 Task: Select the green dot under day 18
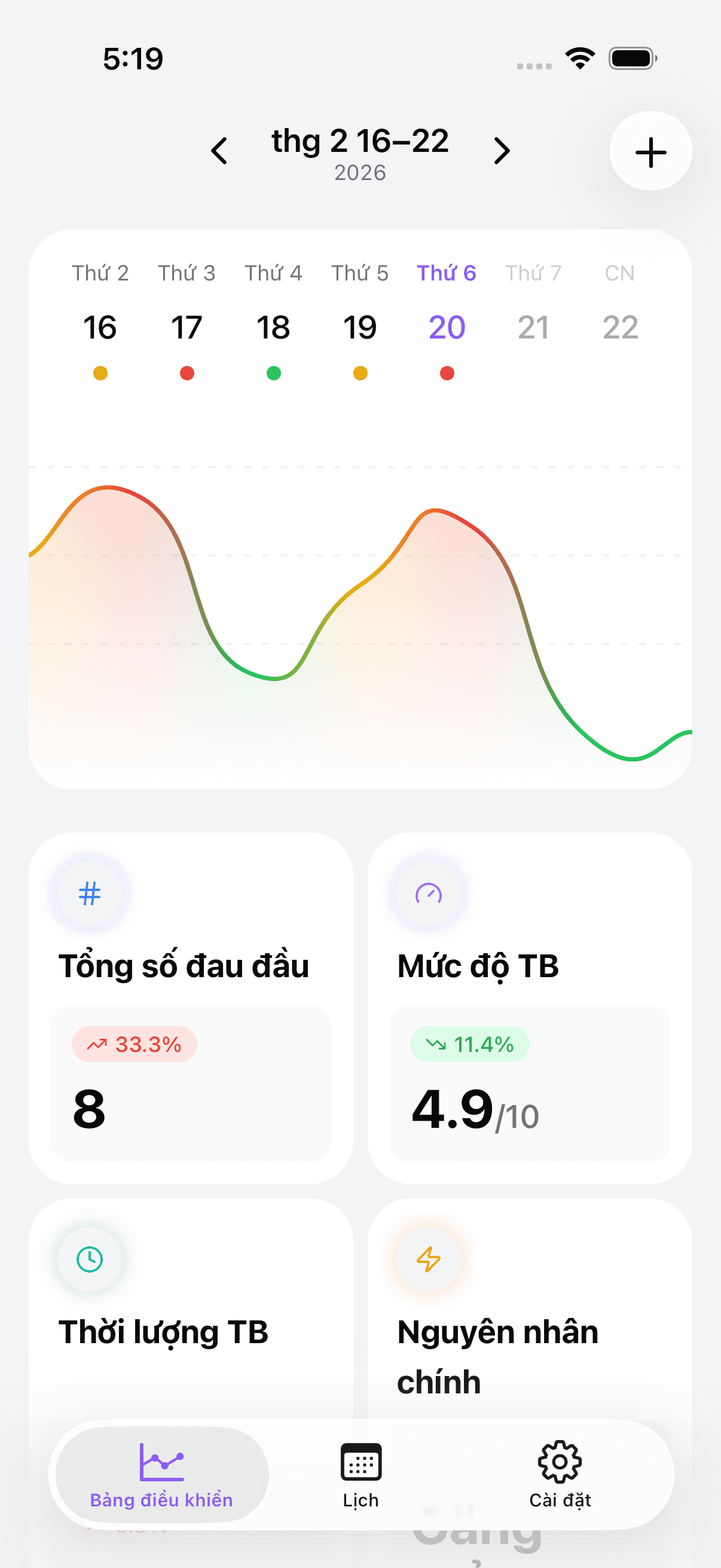pos(273,374)
